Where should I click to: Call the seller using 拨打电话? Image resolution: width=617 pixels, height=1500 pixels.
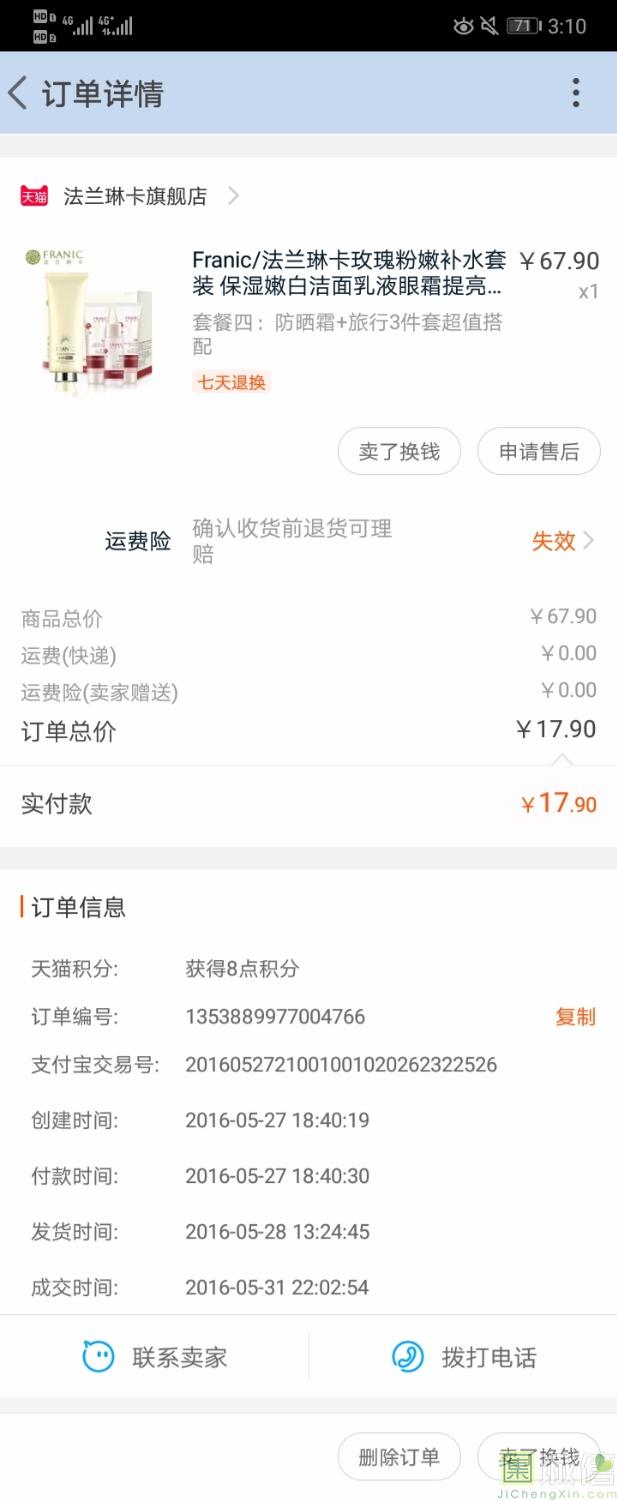pyautogui.click(x=464, y=1357)
